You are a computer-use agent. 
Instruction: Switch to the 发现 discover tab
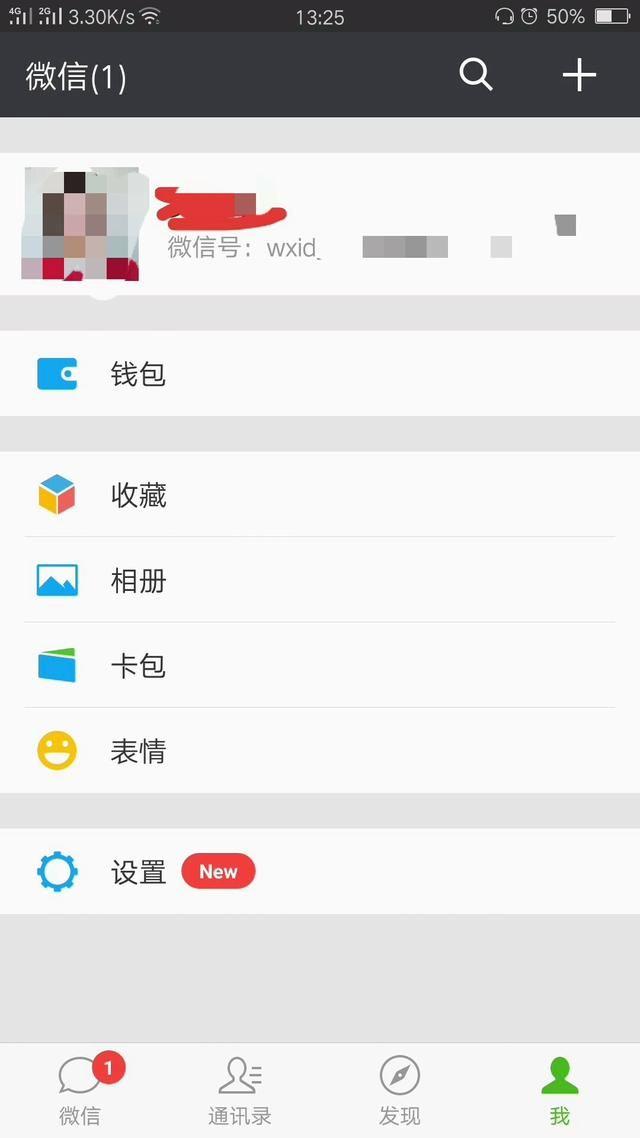(x=400, y=1091)
